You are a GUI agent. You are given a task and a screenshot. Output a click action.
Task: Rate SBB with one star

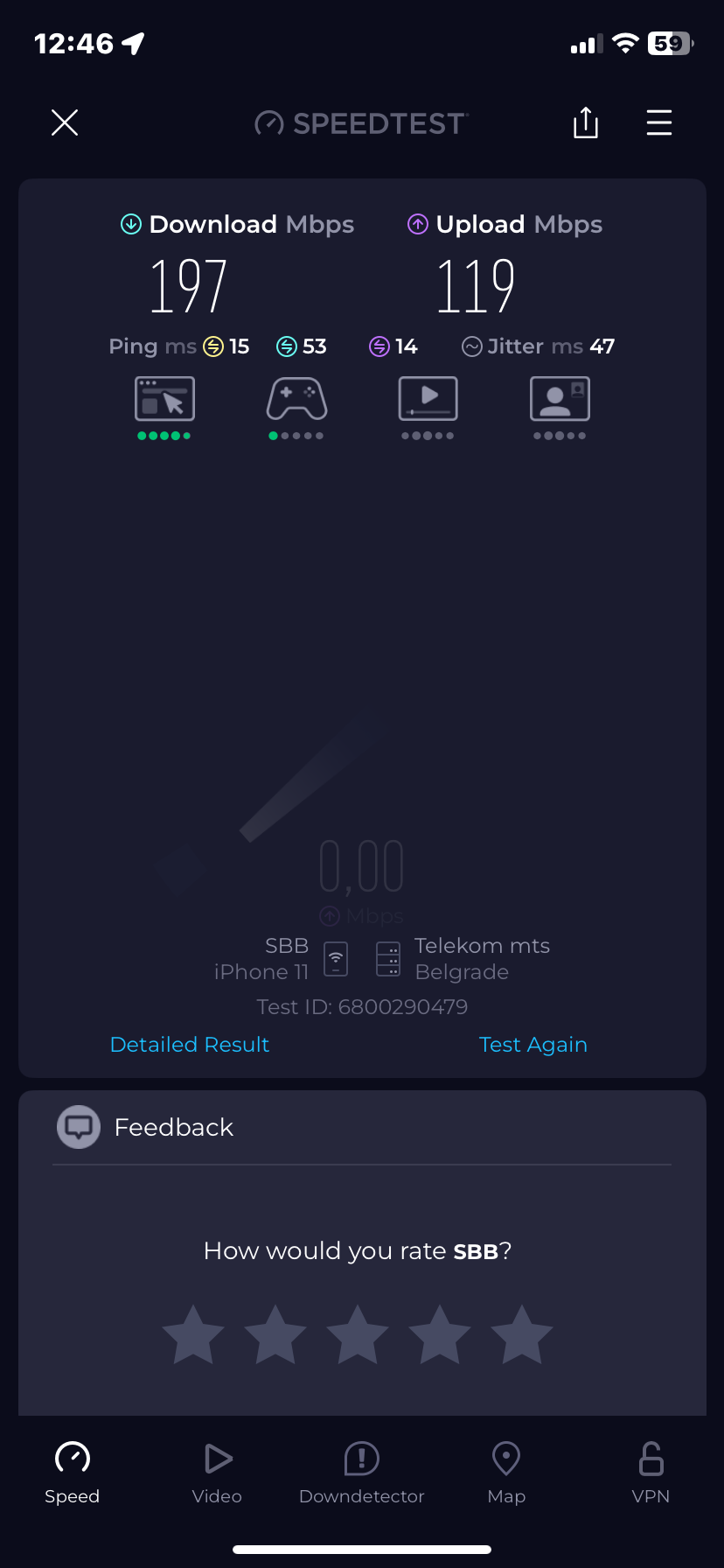click(x=193, y=1334)
